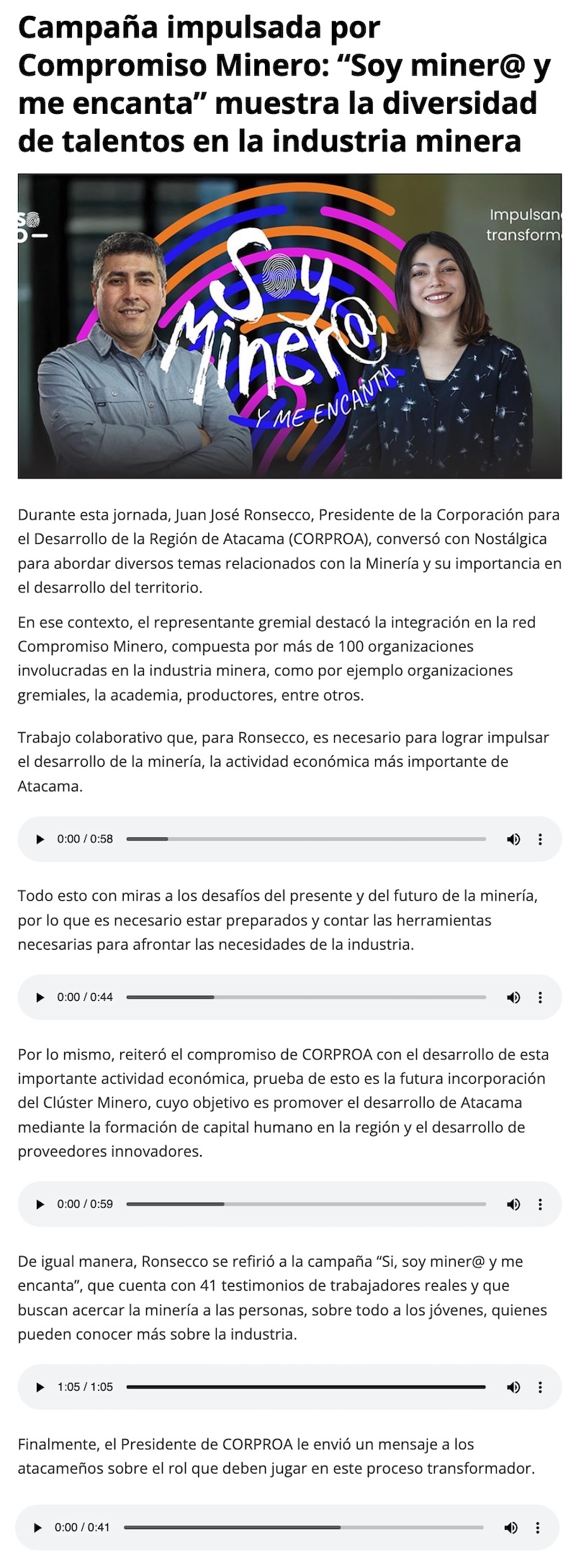Seek within the 0:58 audio timeline
The height and width of the screenshot is (1568, 576).
306,839
